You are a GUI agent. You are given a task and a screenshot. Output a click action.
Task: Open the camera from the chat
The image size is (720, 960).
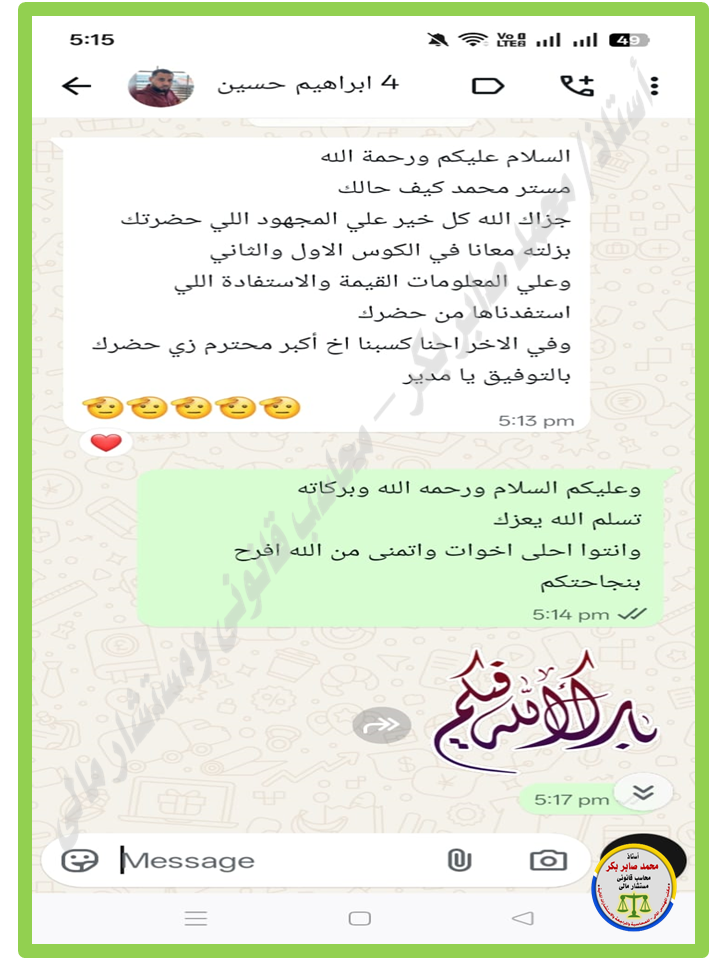(x=548, y=860)
